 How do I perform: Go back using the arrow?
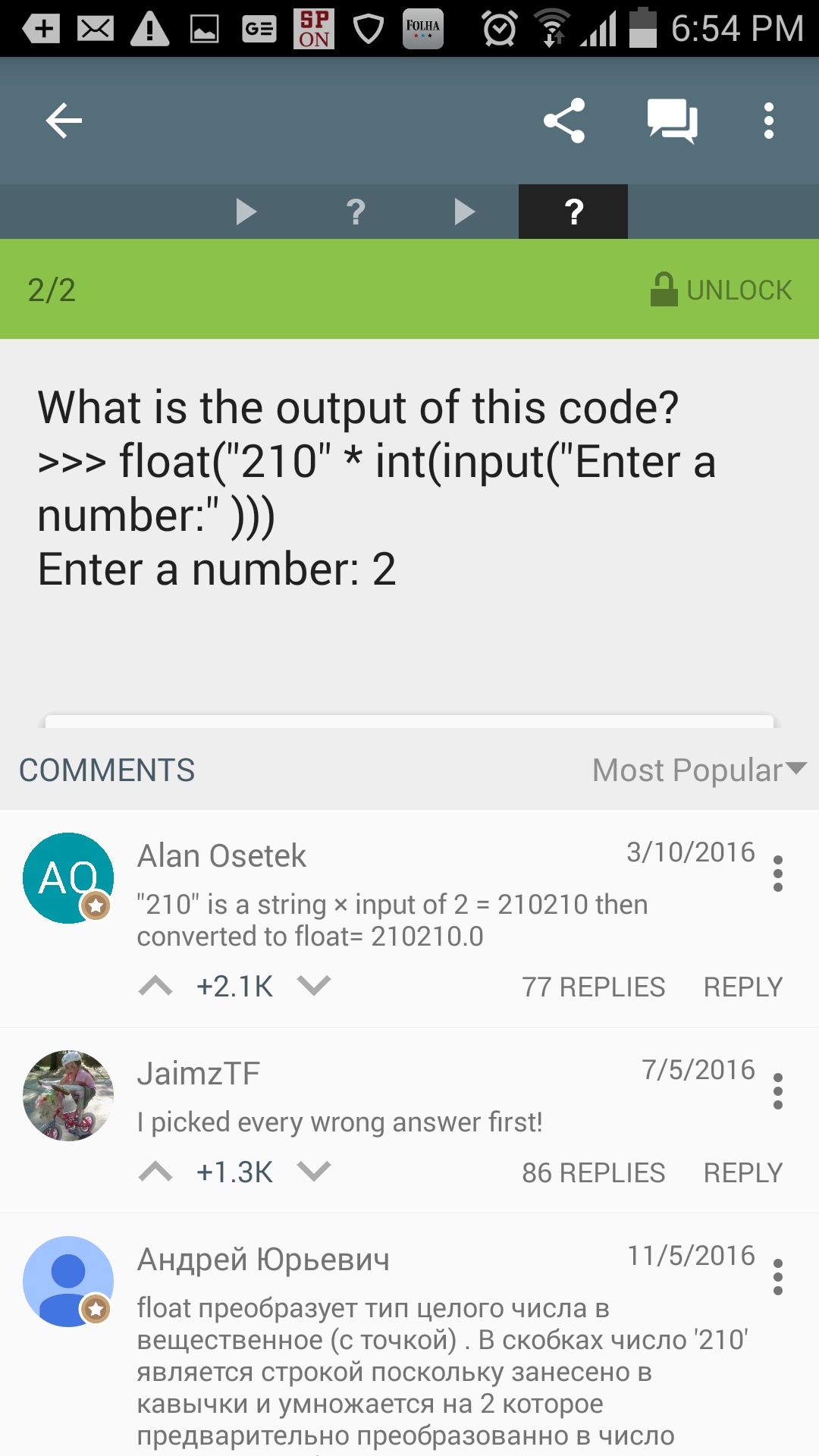(x=64, y=121)
